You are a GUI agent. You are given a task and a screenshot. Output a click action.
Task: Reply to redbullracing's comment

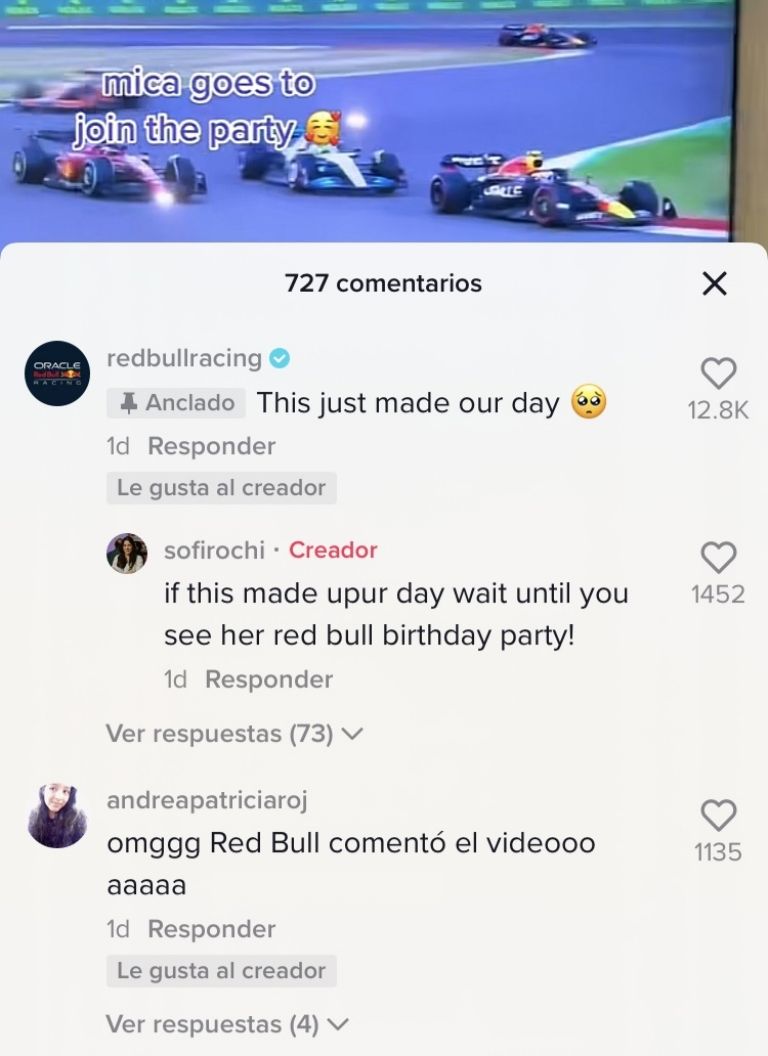[211, 446]
